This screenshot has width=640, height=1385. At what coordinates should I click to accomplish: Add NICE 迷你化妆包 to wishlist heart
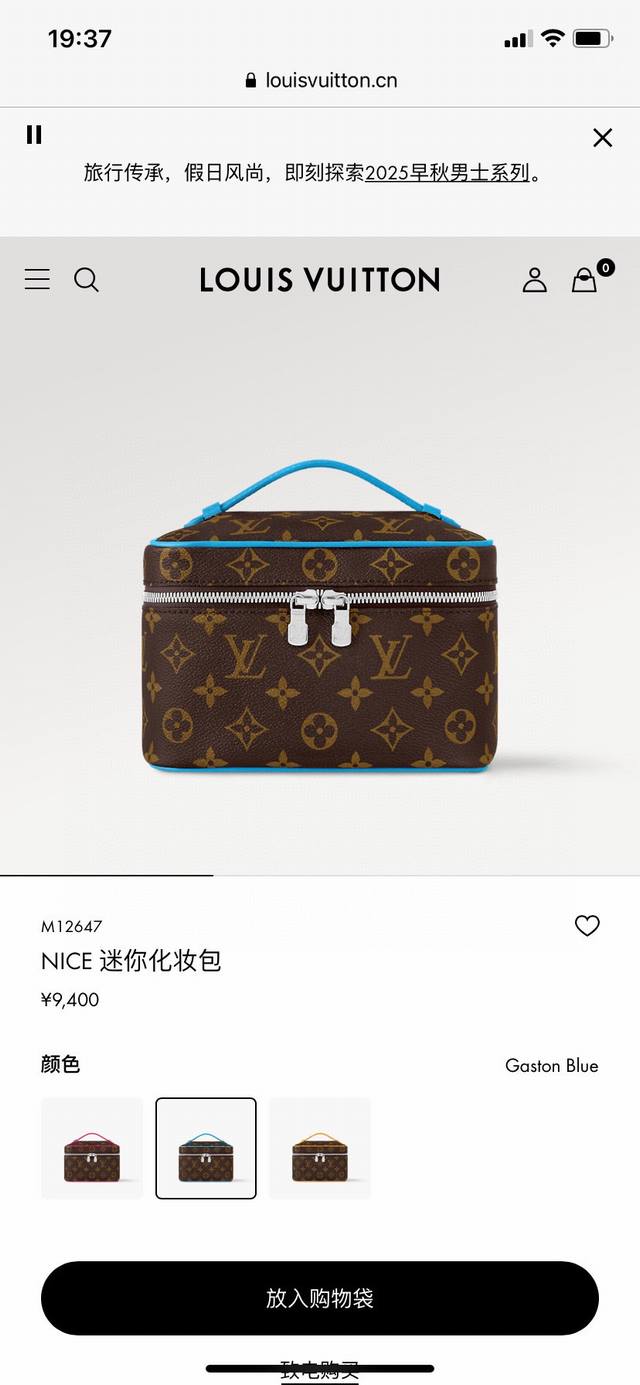click(x=587, y=926)
